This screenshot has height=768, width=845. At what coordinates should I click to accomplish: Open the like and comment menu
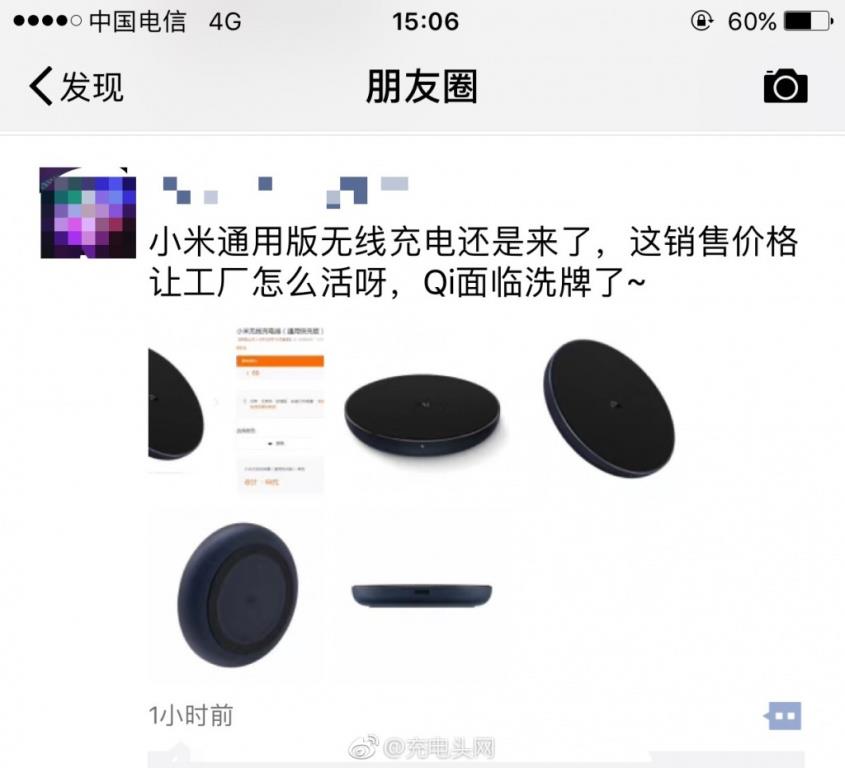click(784, 716)
